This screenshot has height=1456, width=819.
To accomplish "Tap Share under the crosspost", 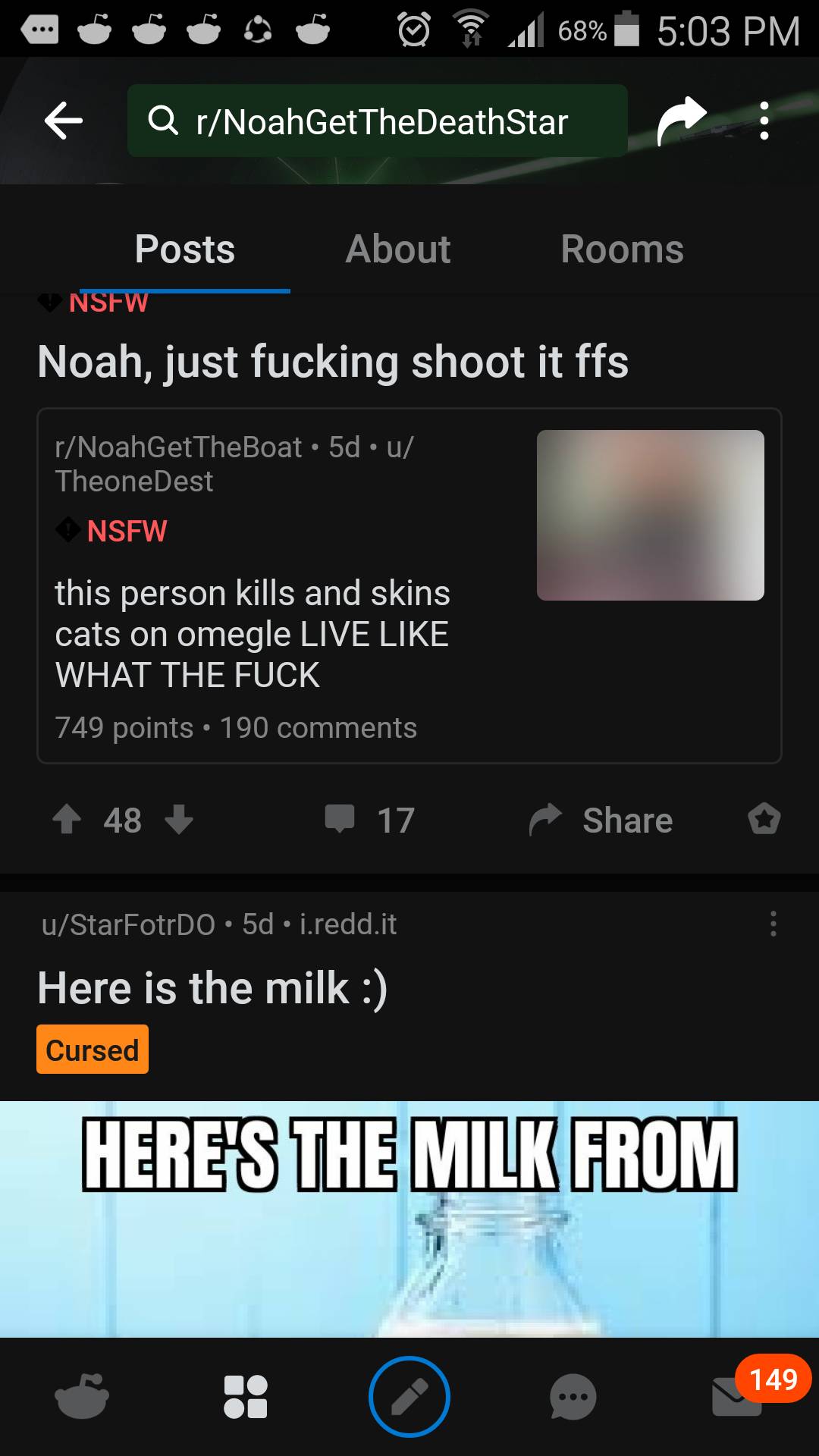I will [601, 820].
